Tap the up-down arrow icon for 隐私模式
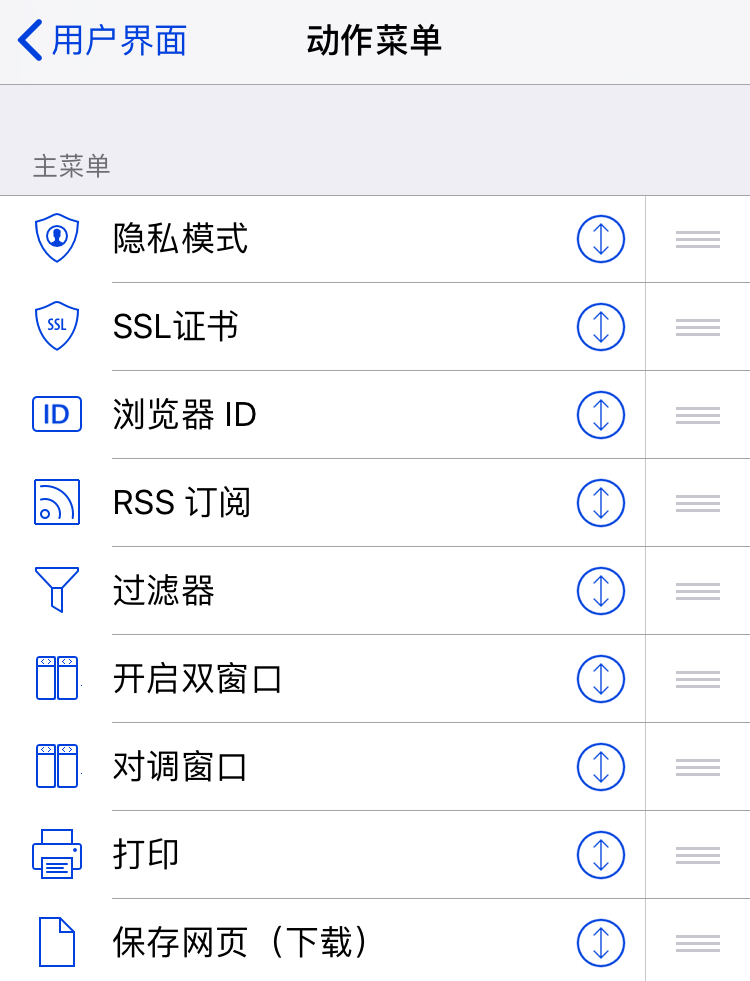Image resolution: width=750 pixels, height=981 pixels. [x=601, y=239]
